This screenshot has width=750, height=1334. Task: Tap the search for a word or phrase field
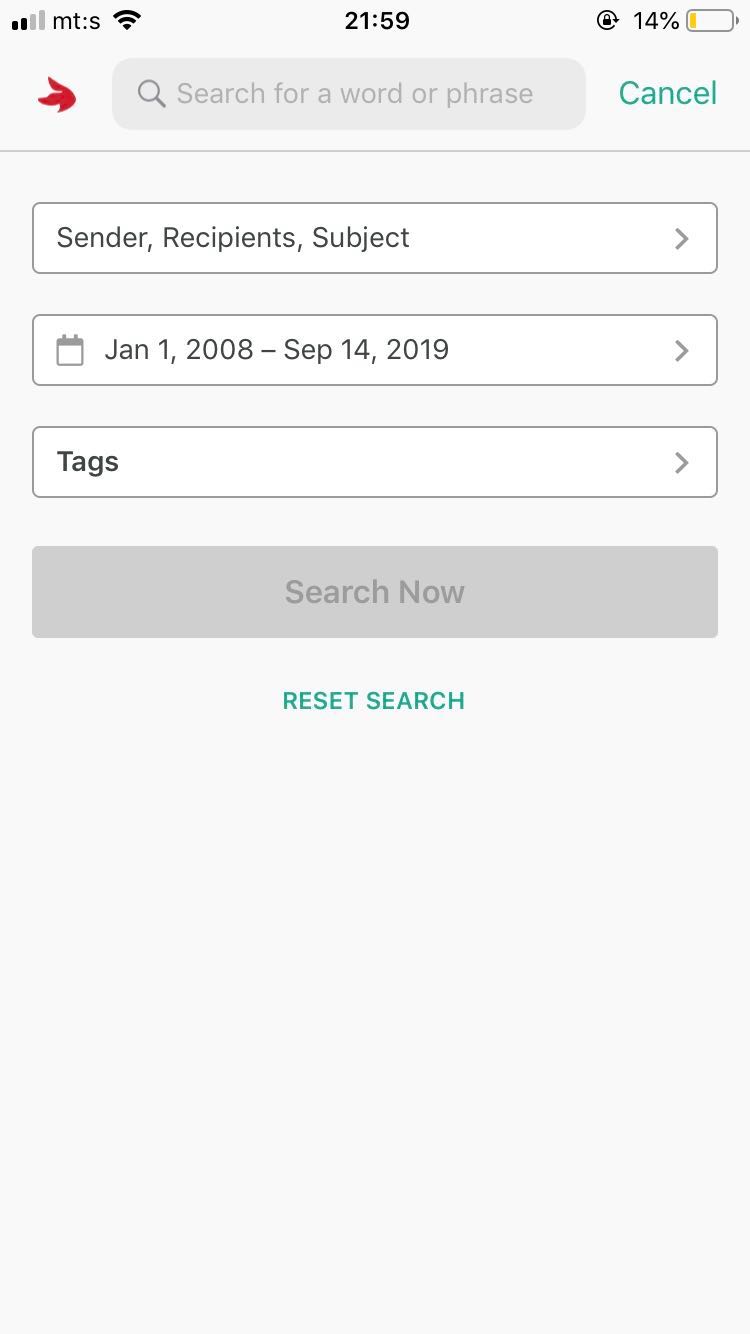(348, 94)
